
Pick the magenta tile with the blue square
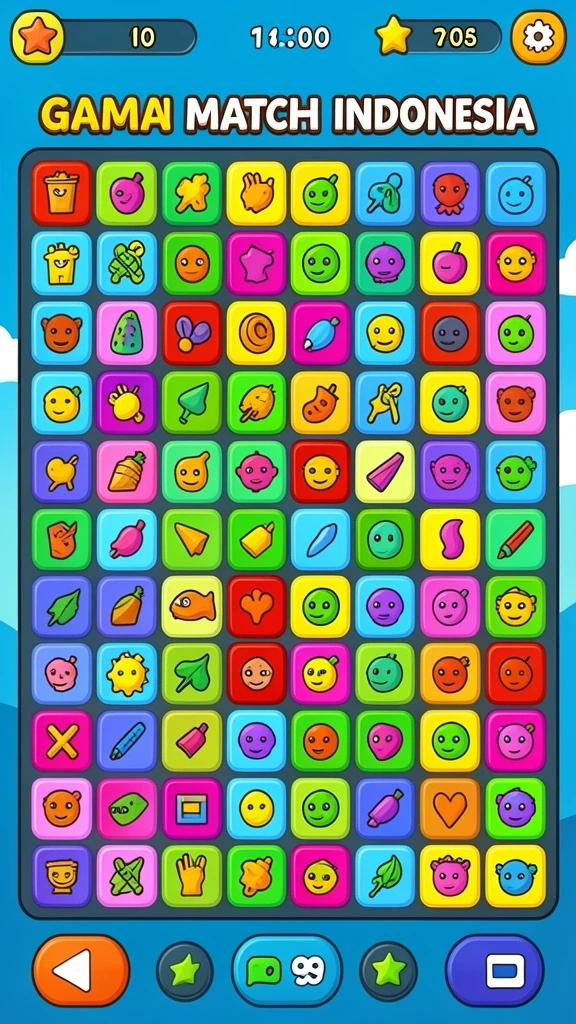point(191,808)
